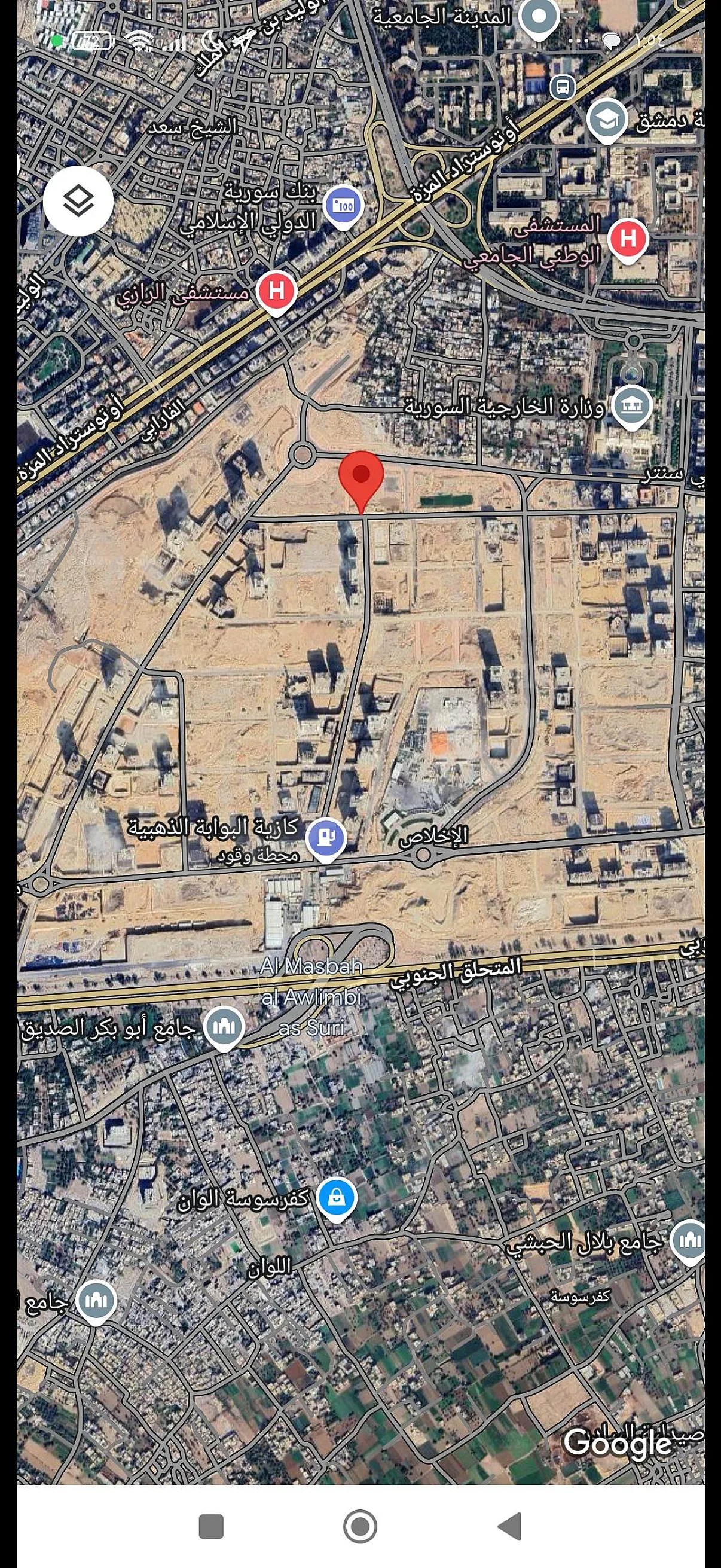Open Syria International Islamic Bank marker

[x=343, y=207]
